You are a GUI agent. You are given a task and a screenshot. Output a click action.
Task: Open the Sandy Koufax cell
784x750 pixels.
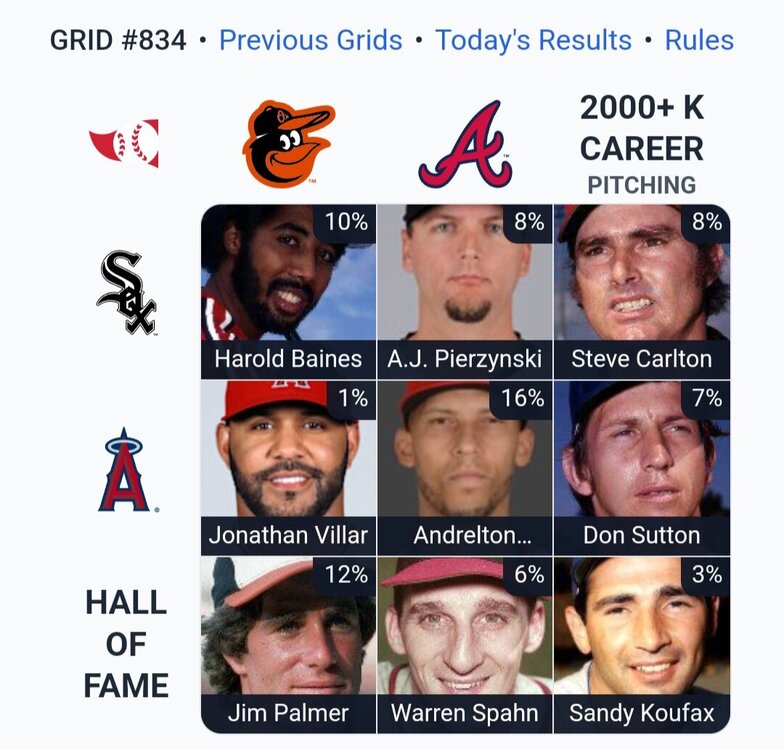tap(641, 643)
